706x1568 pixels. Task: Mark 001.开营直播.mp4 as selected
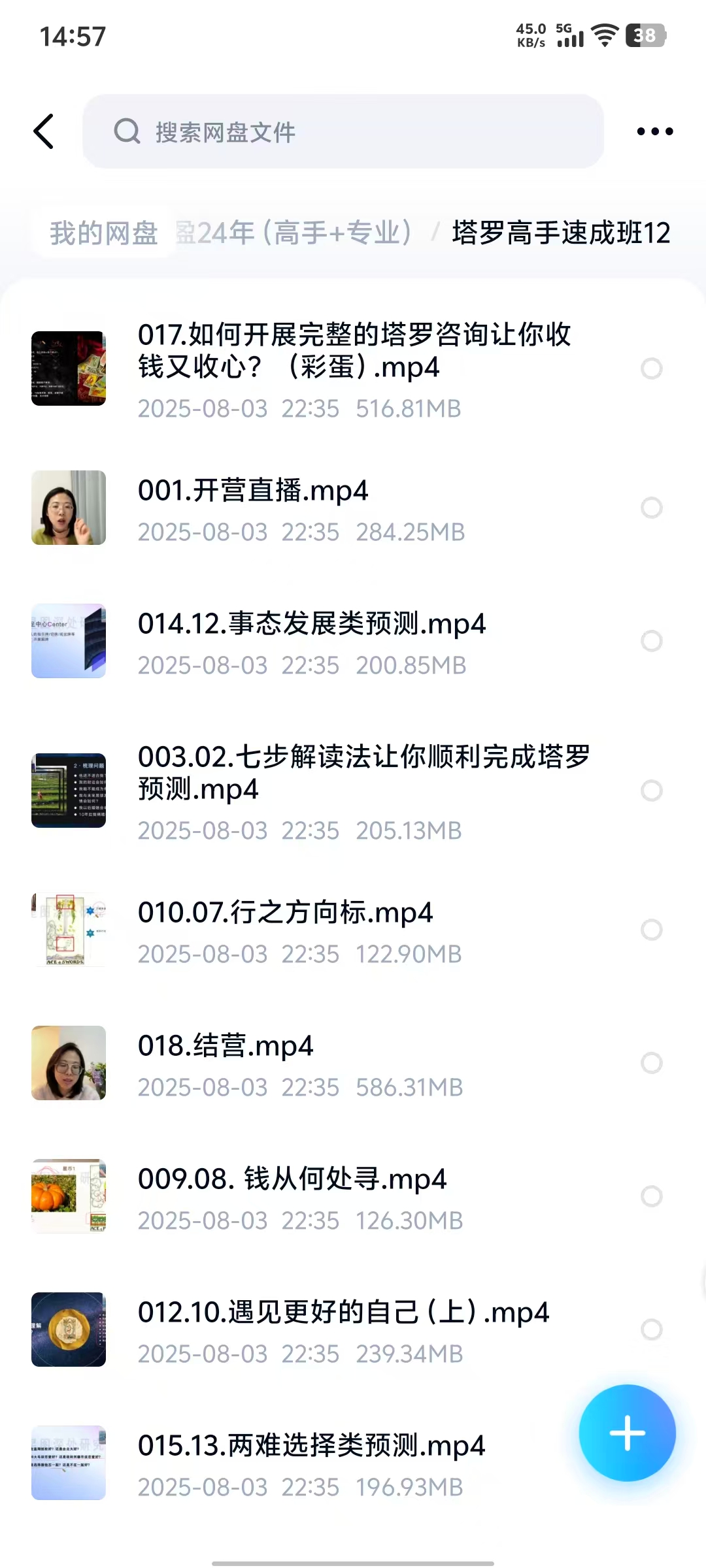click(651, 508)
